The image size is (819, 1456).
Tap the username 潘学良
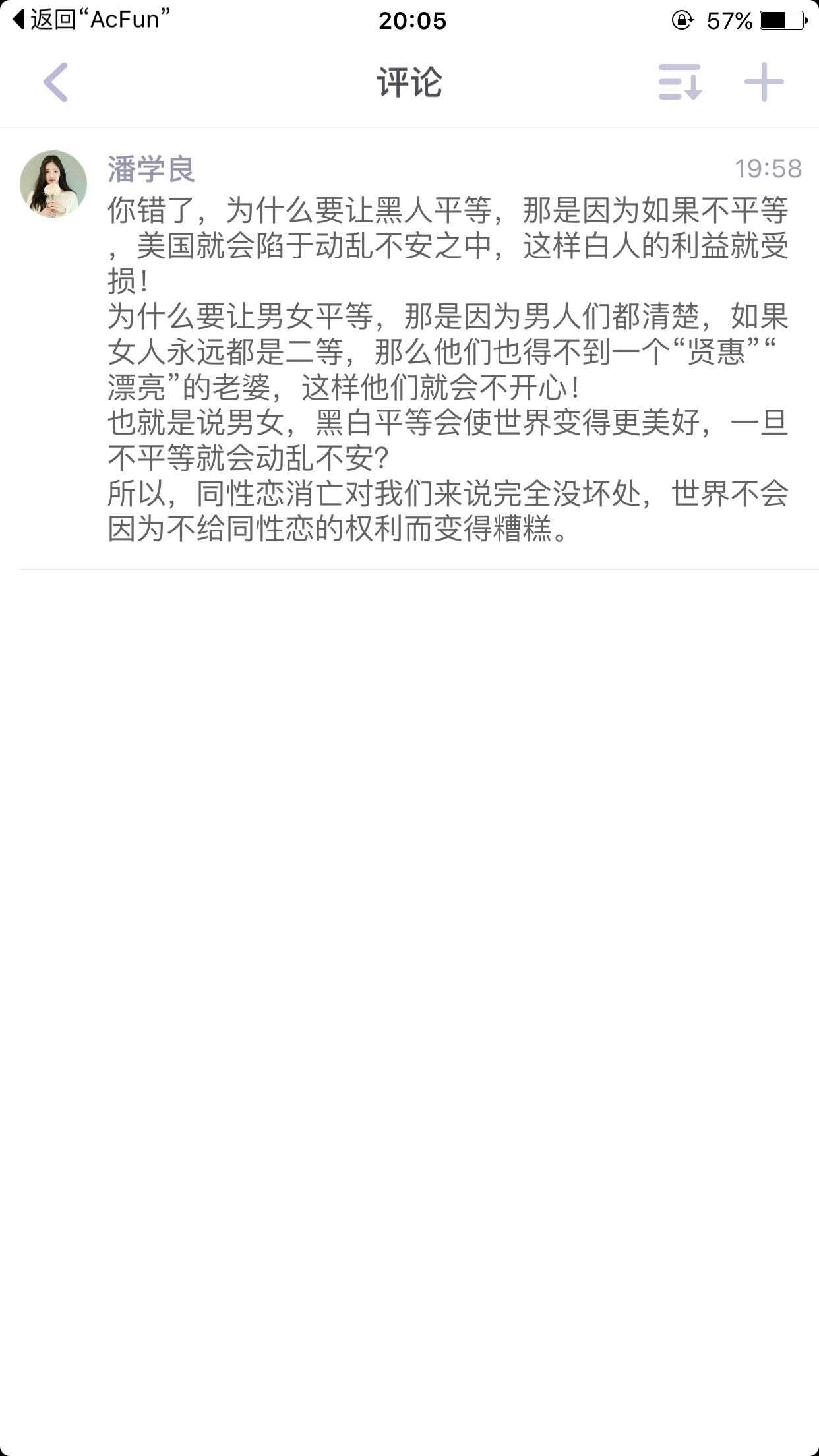point(151,169)
